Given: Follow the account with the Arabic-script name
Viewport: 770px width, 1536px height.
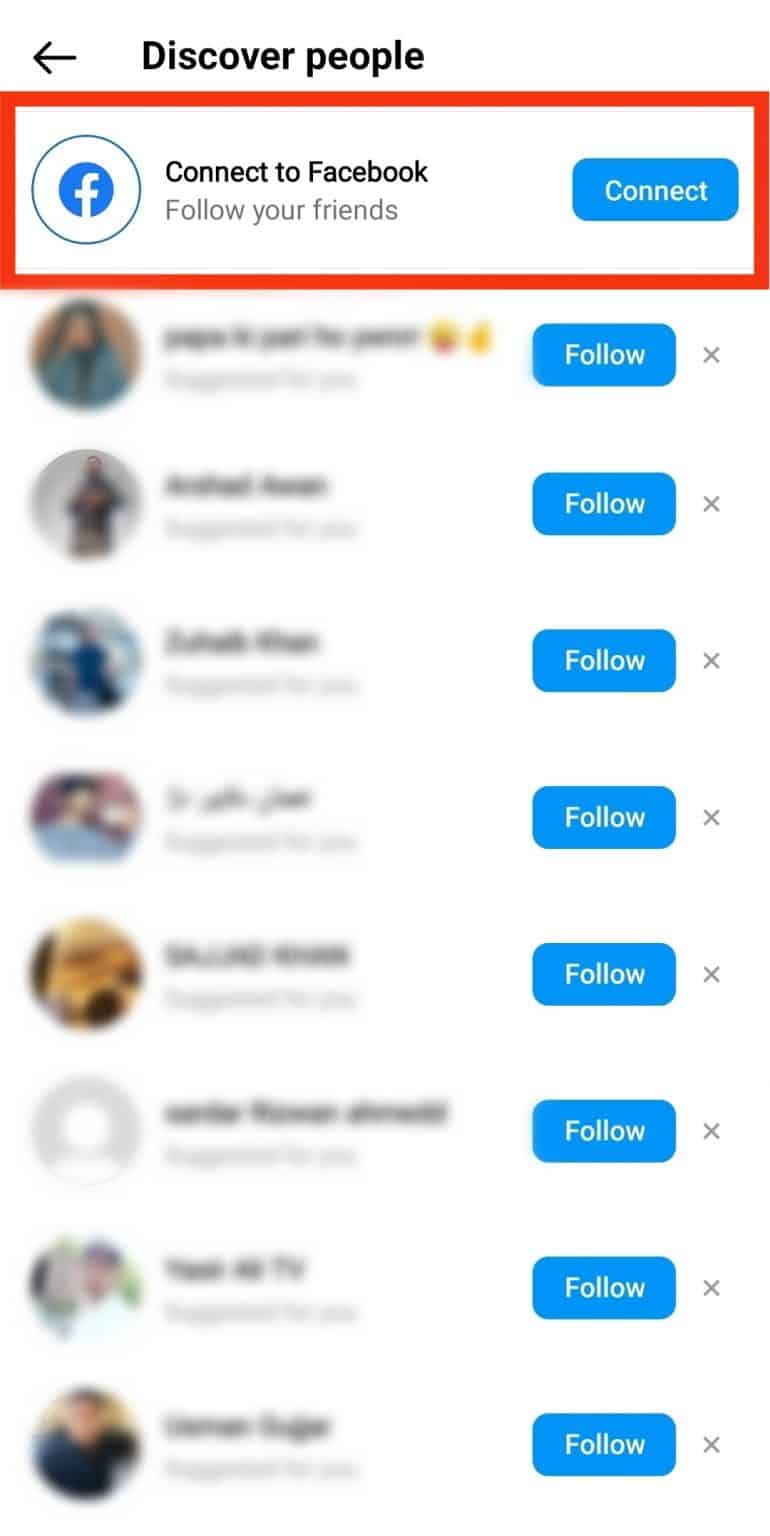Looking at the screenshot, I should [603, 817].
